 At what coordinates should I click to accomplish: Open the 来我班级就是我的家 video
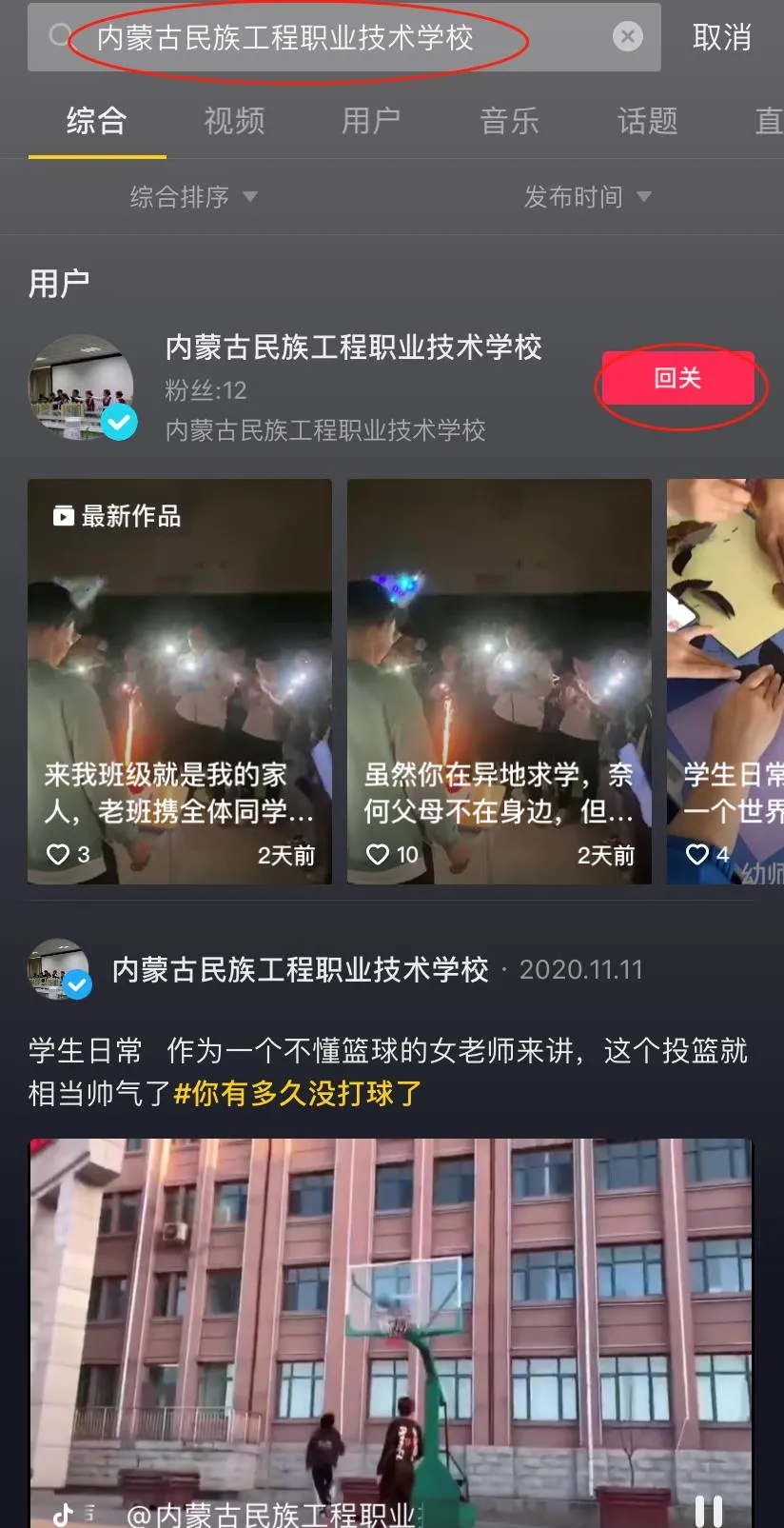(x=180, y=682)
